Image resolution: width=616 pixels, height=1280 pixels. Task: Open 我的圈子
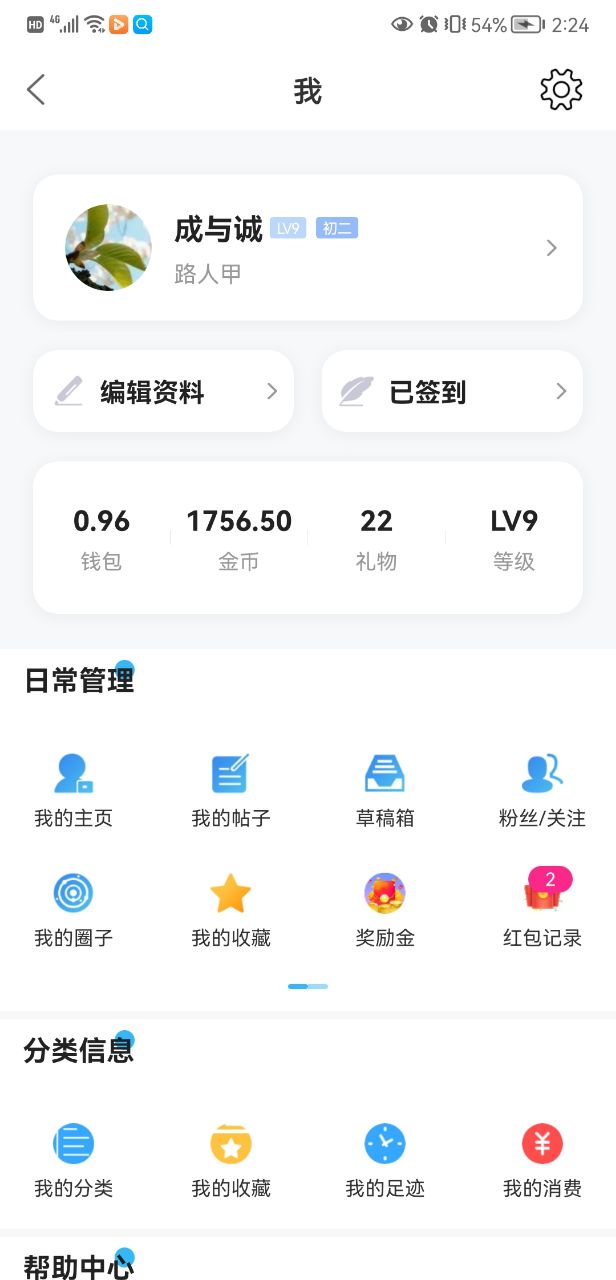[73, 911]
